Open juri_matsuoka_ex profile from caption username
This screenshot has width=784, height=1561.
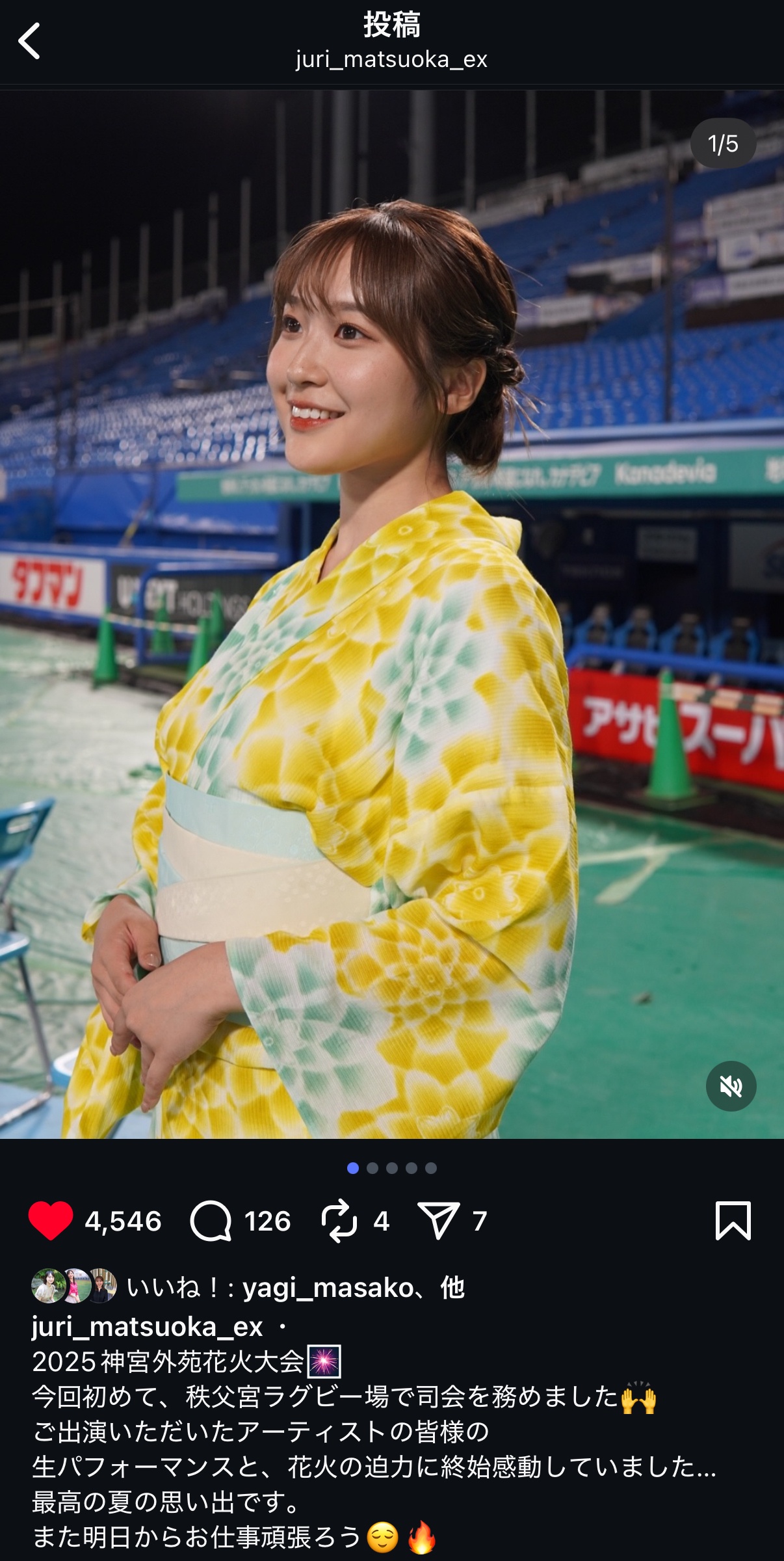148,1327
